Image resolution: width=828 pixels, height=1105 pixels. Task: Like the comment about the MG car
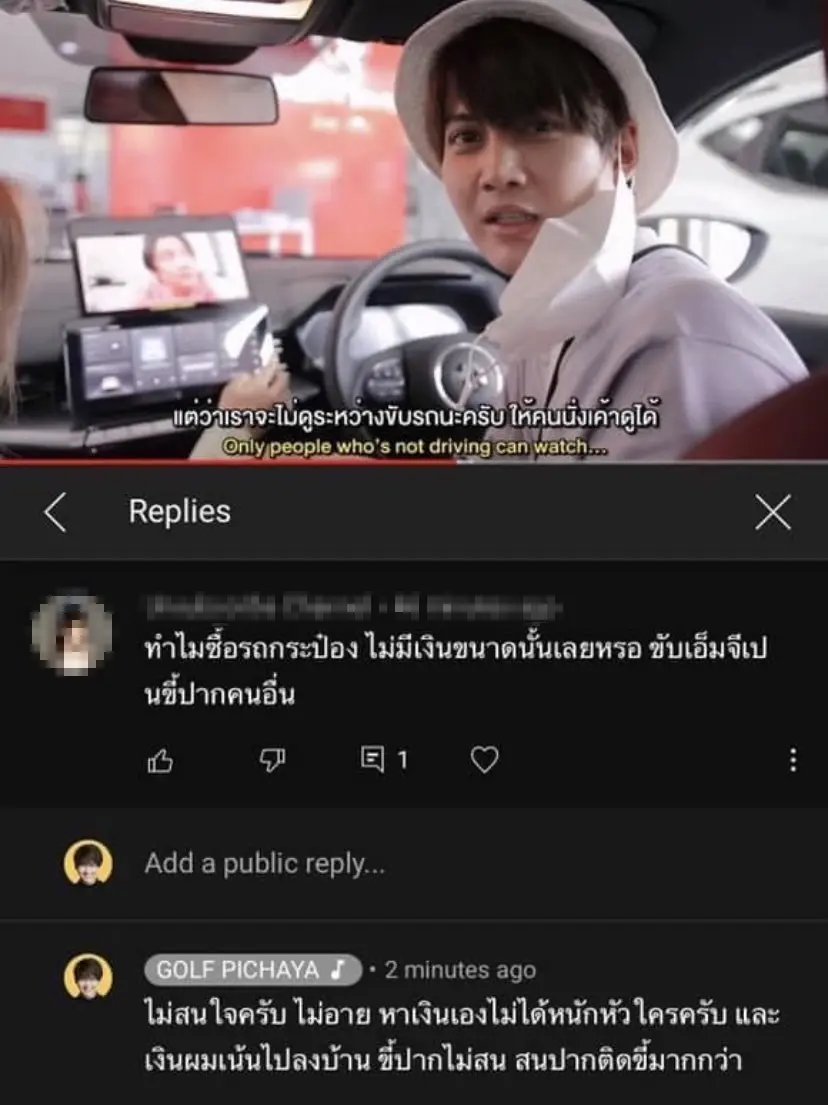click(160, 761)
